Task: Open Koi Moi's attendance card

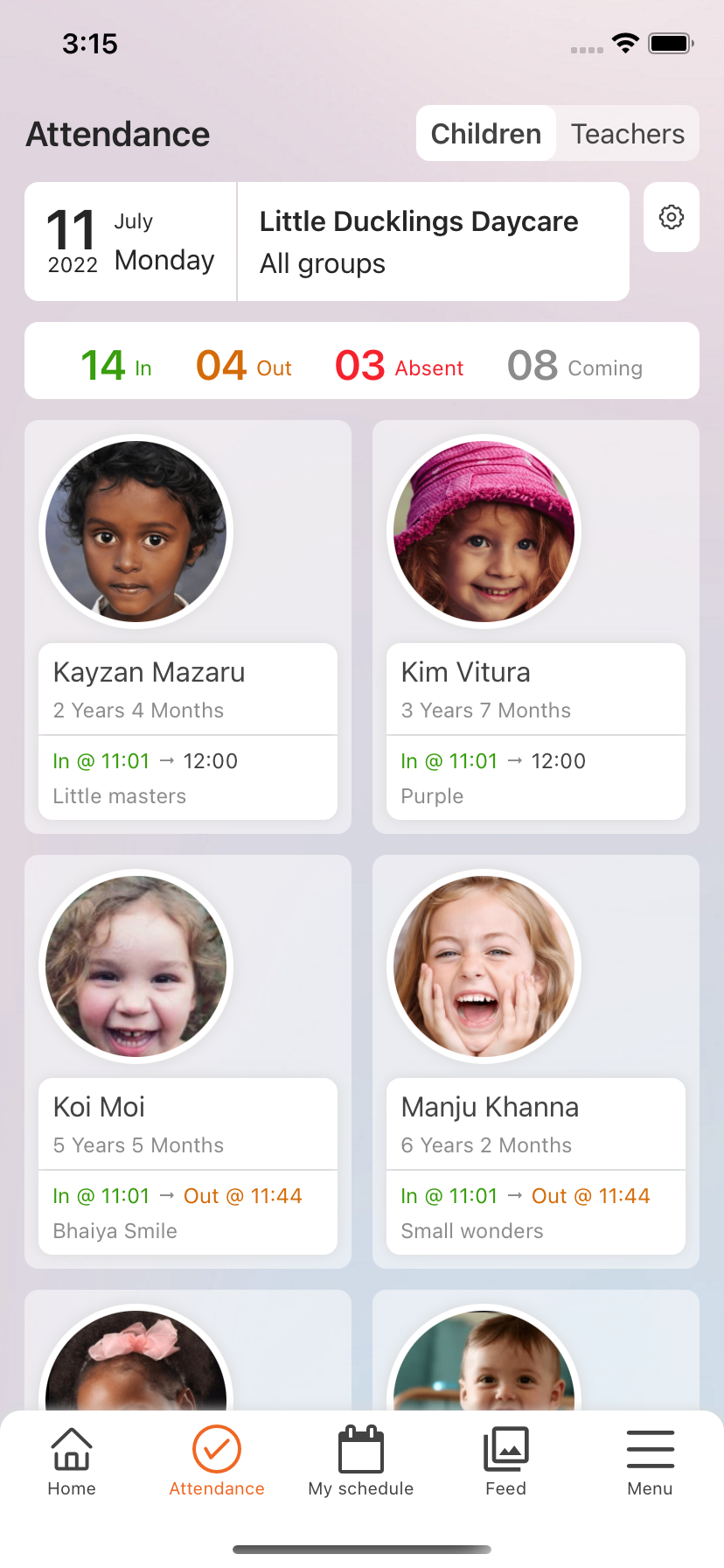Action: pos(188,1061)
